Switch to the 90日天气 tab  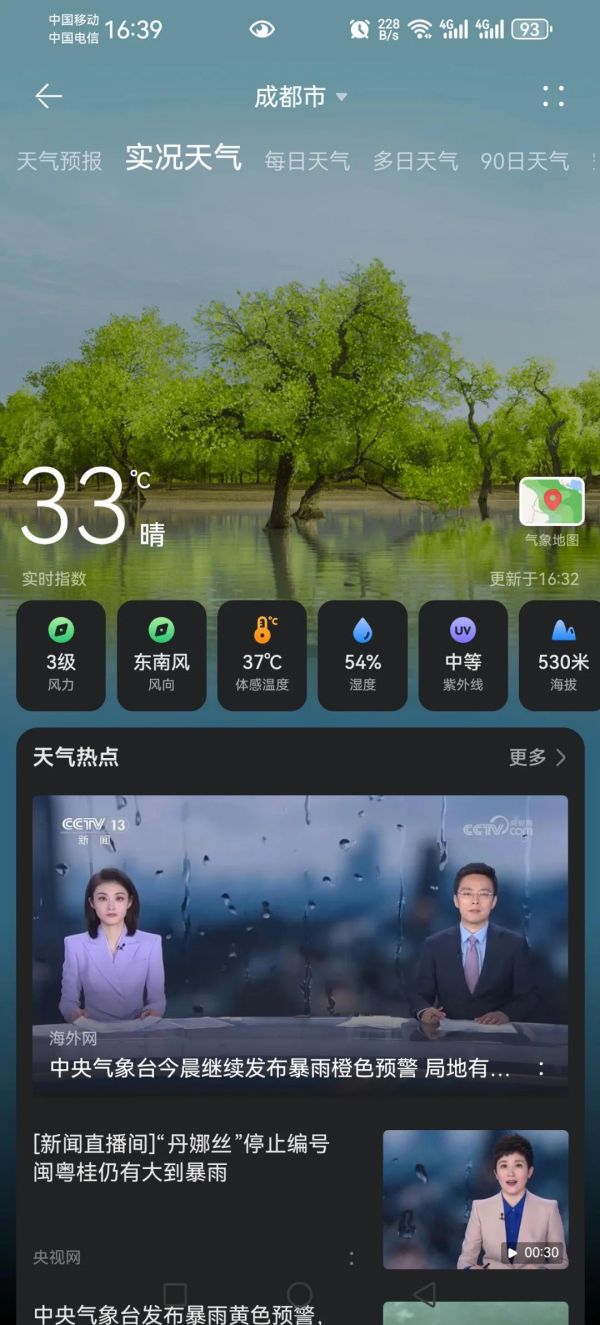click(x=524, y=161)
